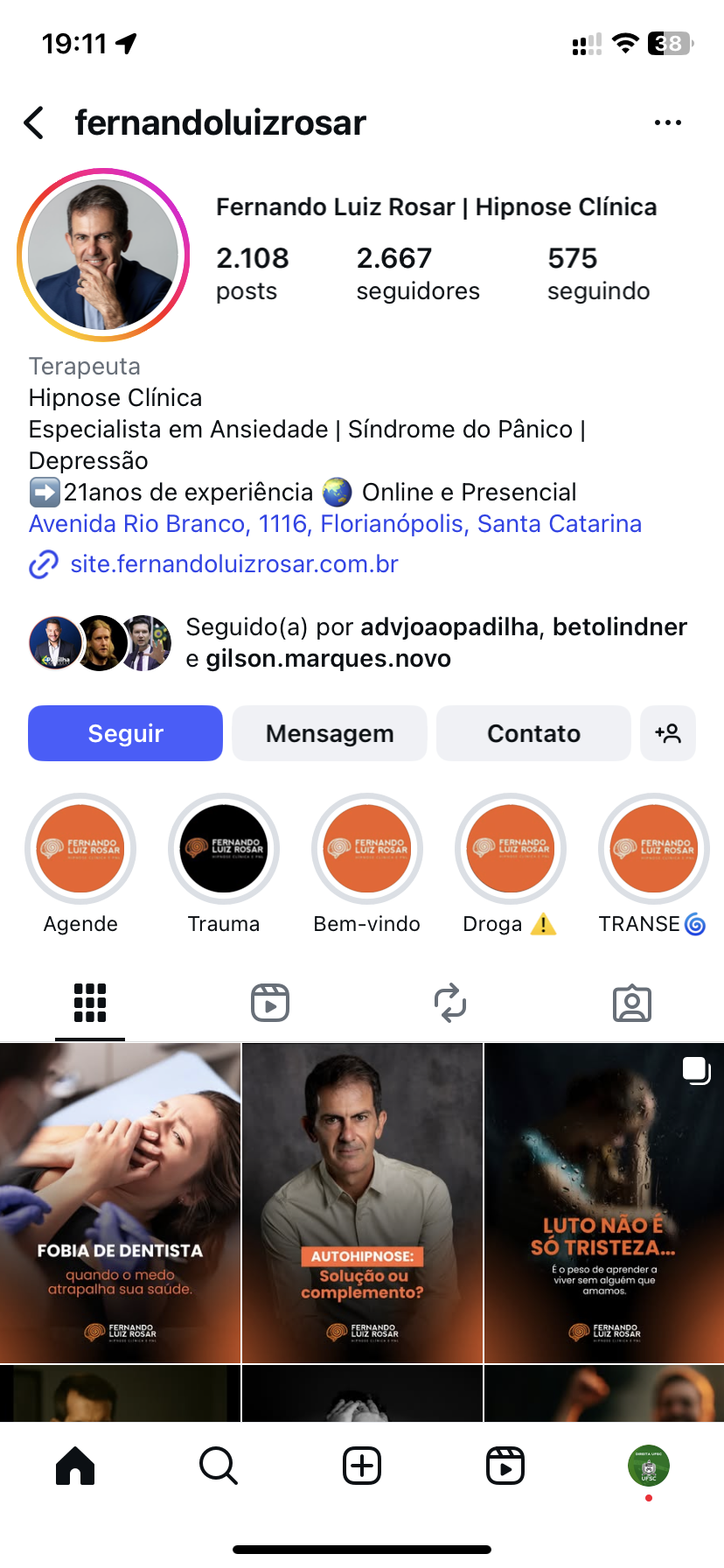The height and width of the screenshot is (1568, 724).
Task: Open the TRANSE highlight
Action: [x=653, y=849]
